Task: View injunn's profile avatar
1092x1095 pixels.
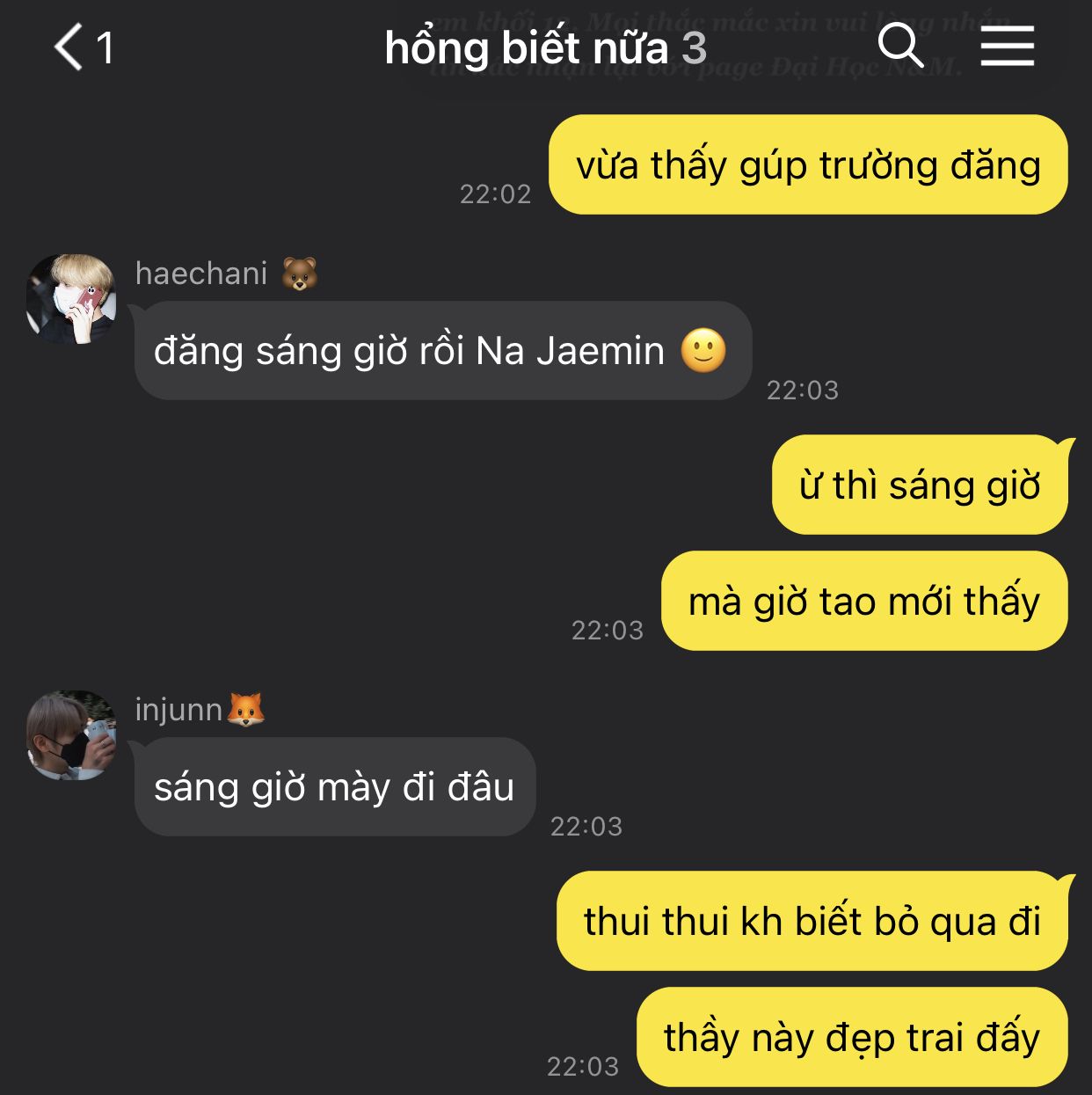Action: pyautogui.click(x=71, y=734)
